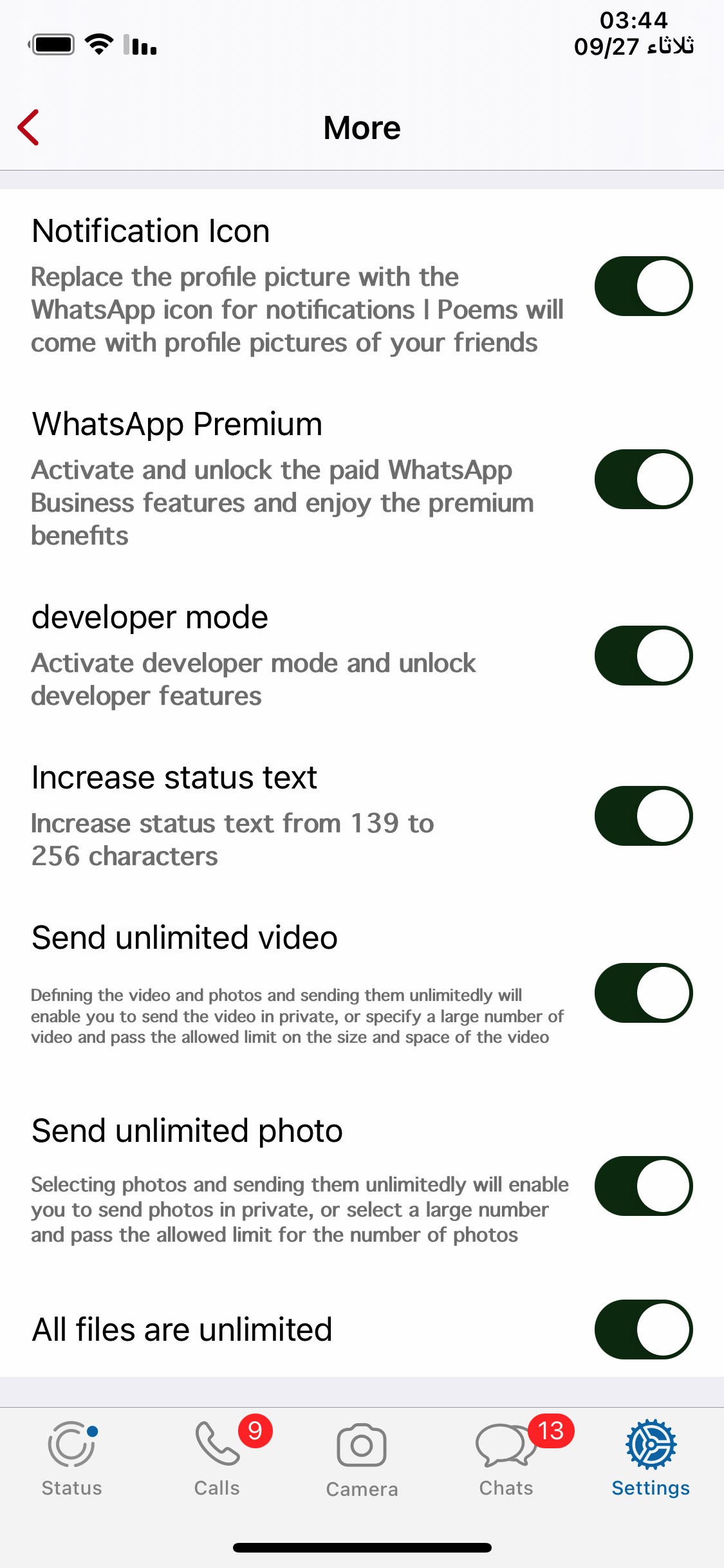Toggle the Send unlimited photo switch

[644, 1186]
